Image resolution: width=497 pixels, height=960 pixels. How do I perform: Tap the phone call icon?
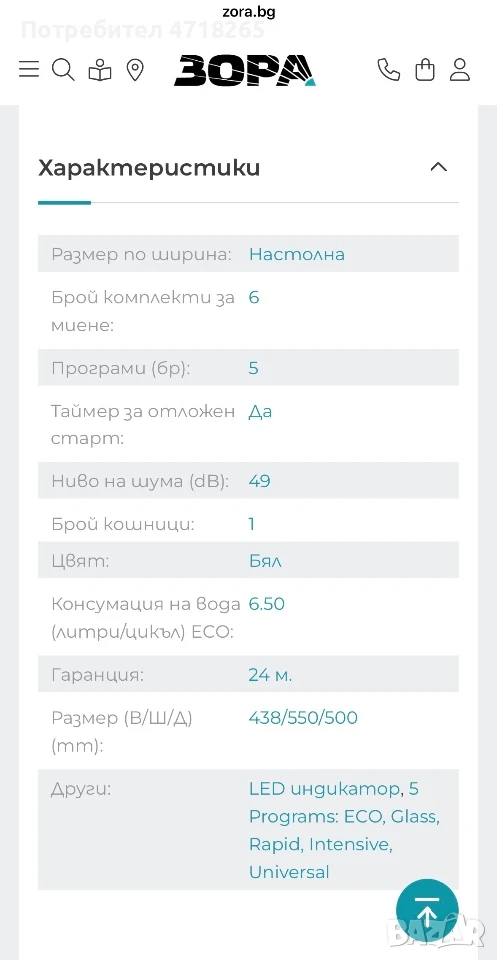pyautogui.click(x=388, y=70)
